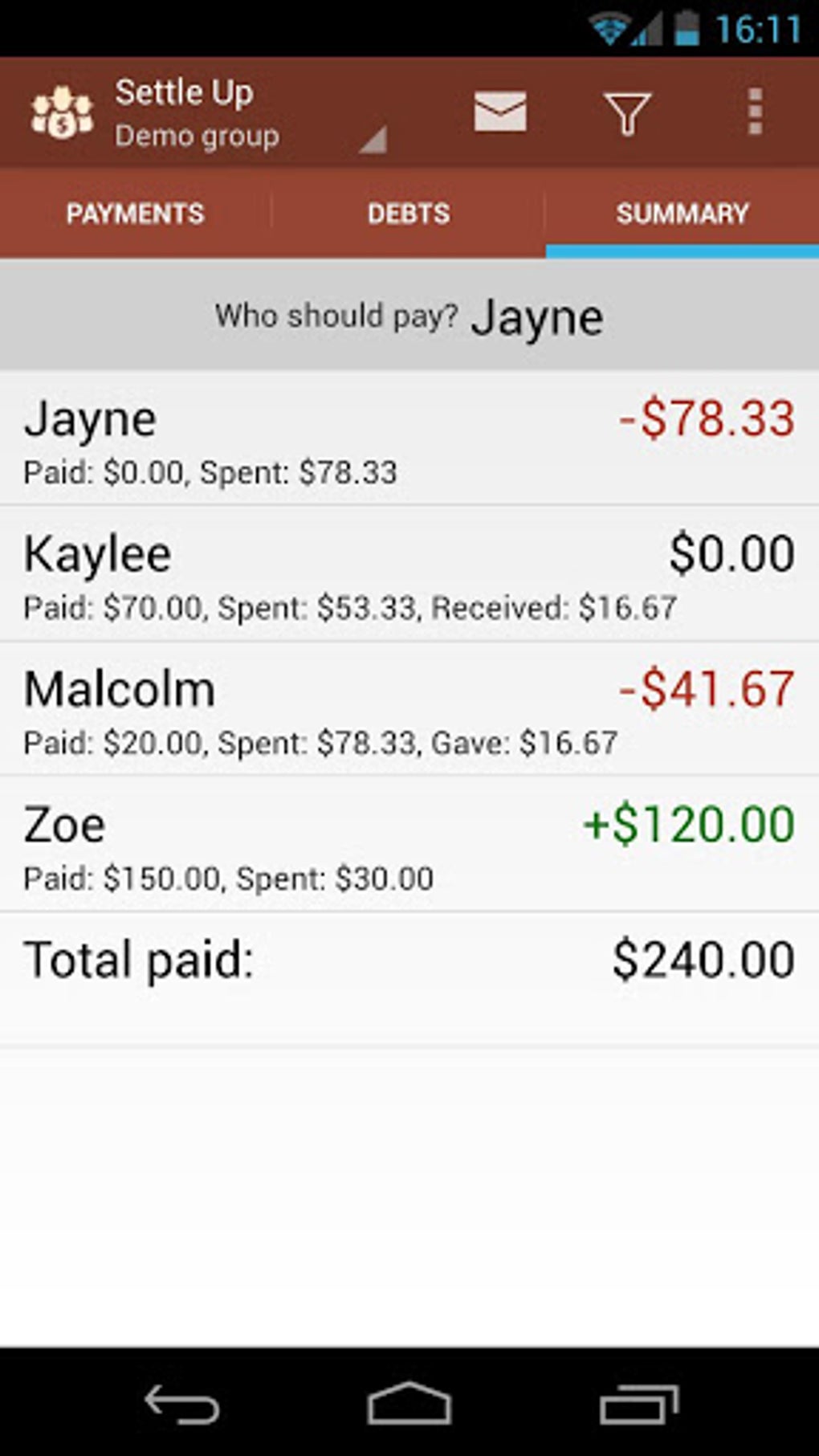Screen dimensions: 819x1456
Task: Open the overflow menu
Action: tap(754, 112)
